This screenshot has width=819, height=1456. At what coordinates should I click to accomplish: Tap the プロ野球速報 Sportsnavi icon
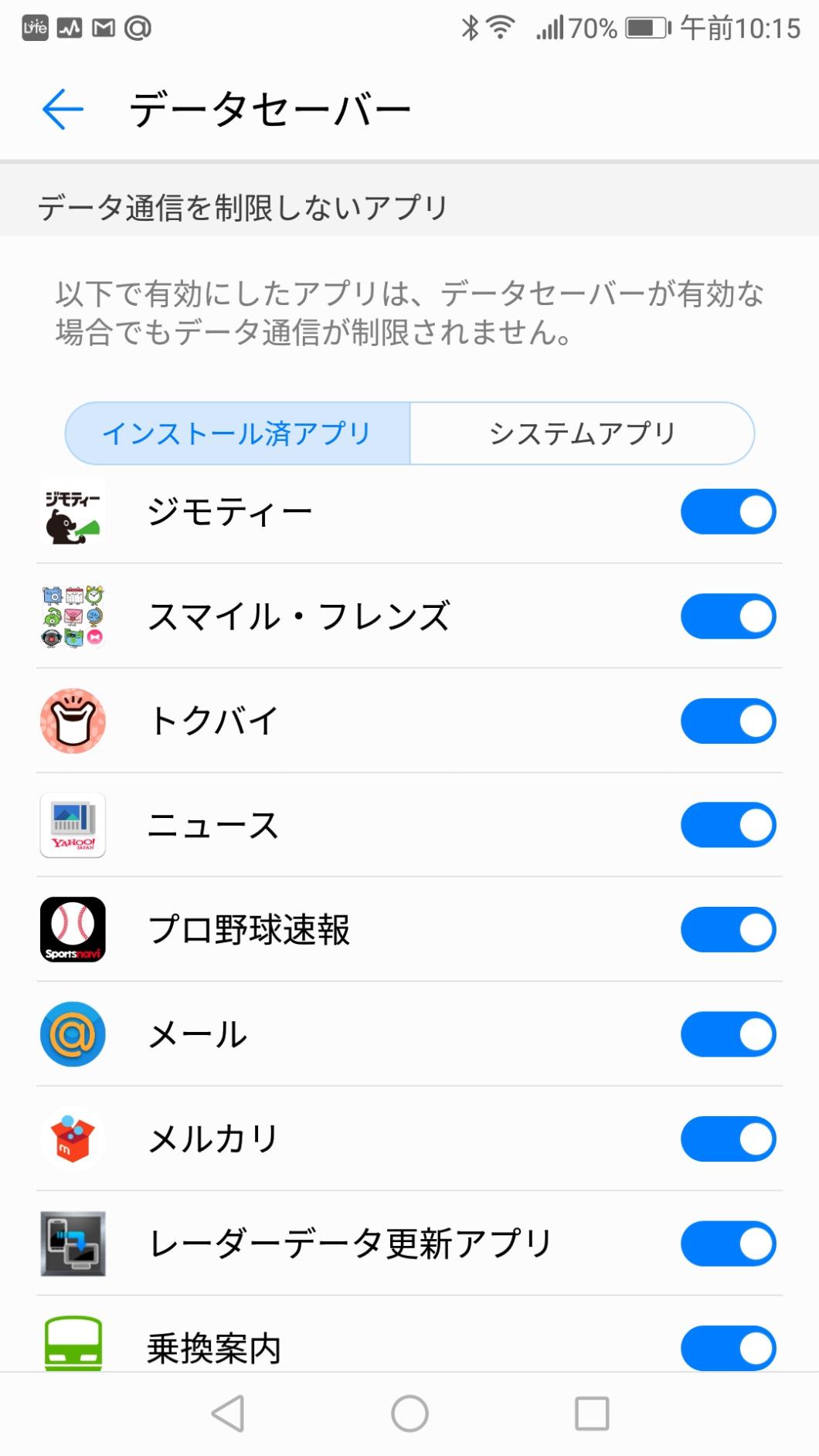pyautogui.click(x=73, y=928)
